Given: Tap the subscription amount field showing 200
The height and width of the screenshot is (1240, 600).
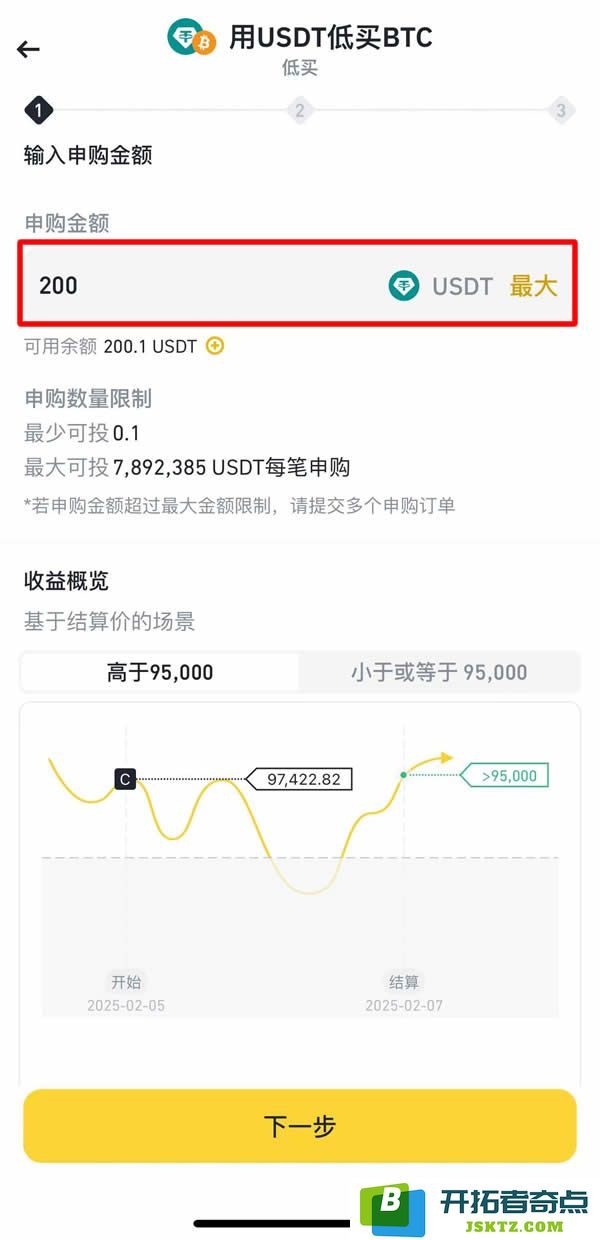Looking at the screenshot, I should 200,285.
